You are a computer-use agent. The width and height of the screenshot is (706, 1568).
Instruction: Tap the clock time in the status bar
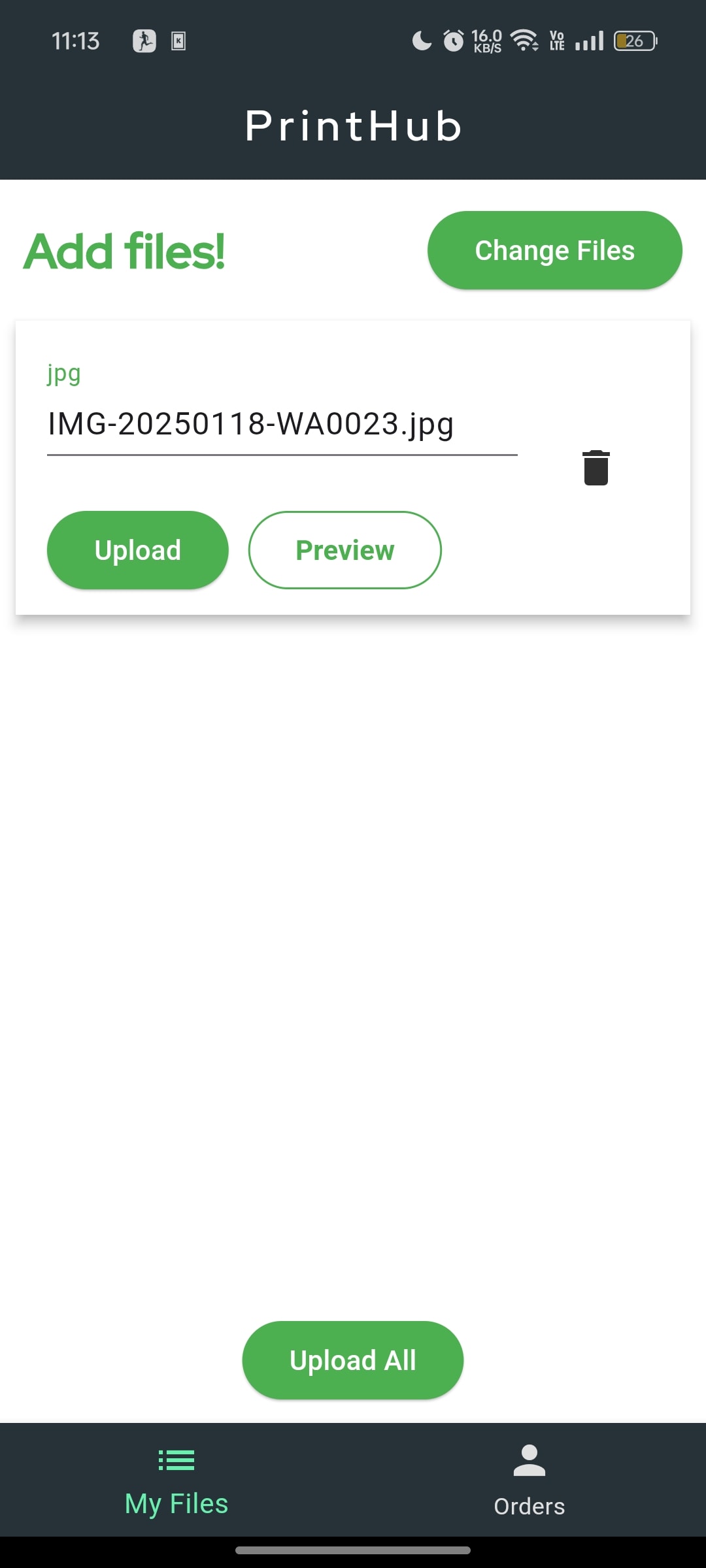pyautogui.click(x=76, y=41)
